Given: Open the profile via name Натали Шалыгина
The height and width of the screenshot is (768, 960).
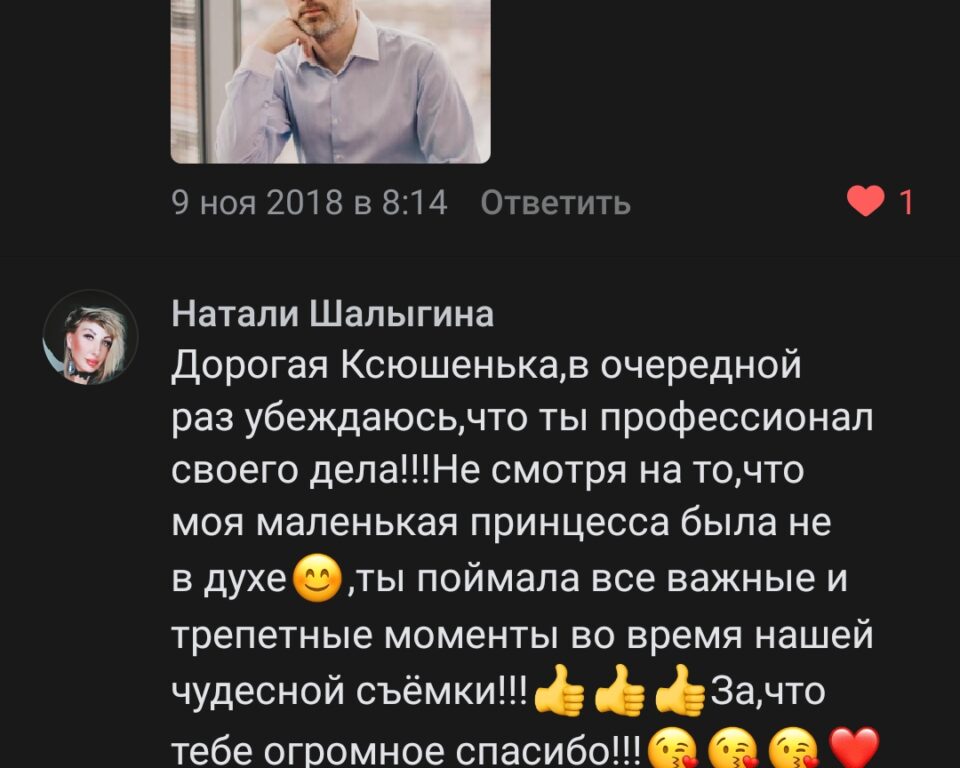Looking at the screenshot, I should [x=333, y=314].
